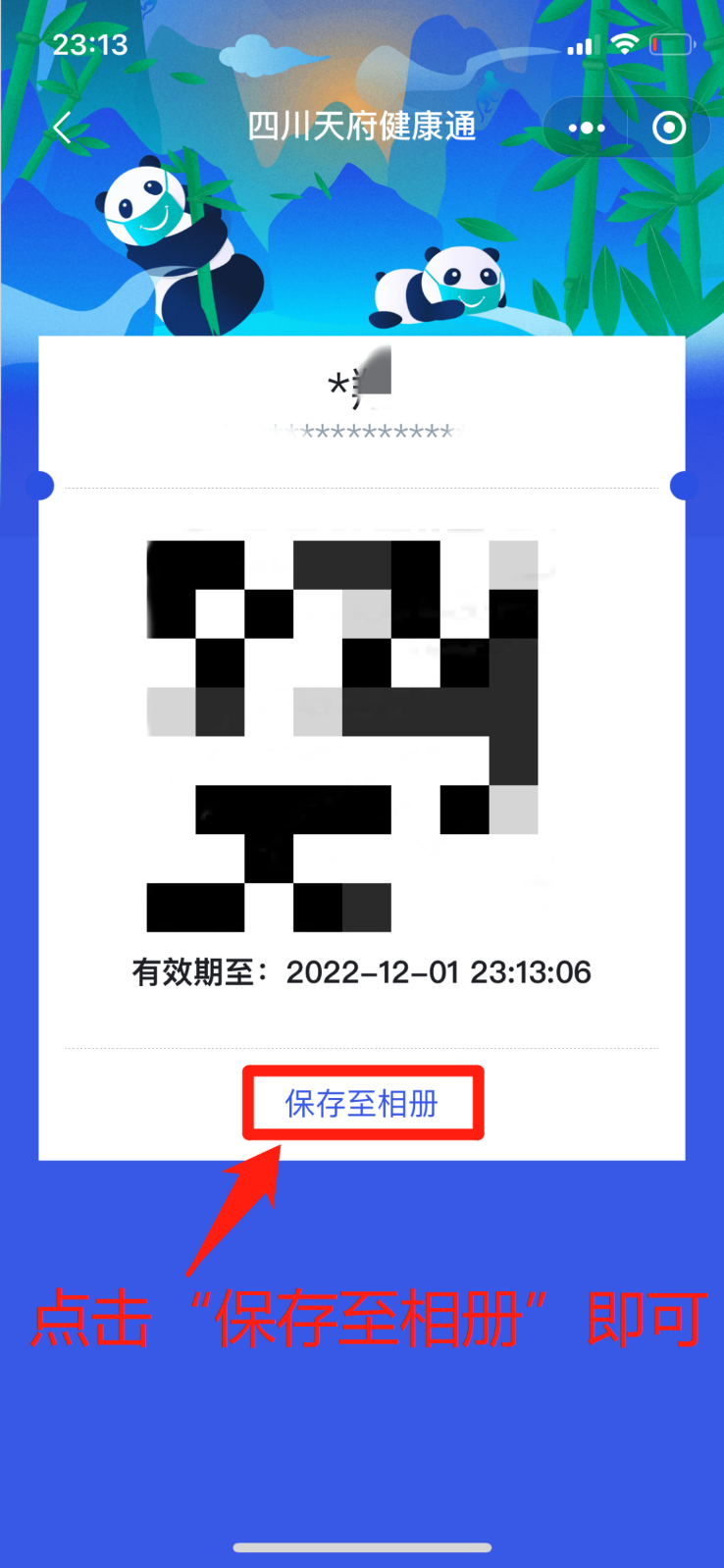Go back using the top-left arrow
724x1568 pixels.
tap(64, 128)
